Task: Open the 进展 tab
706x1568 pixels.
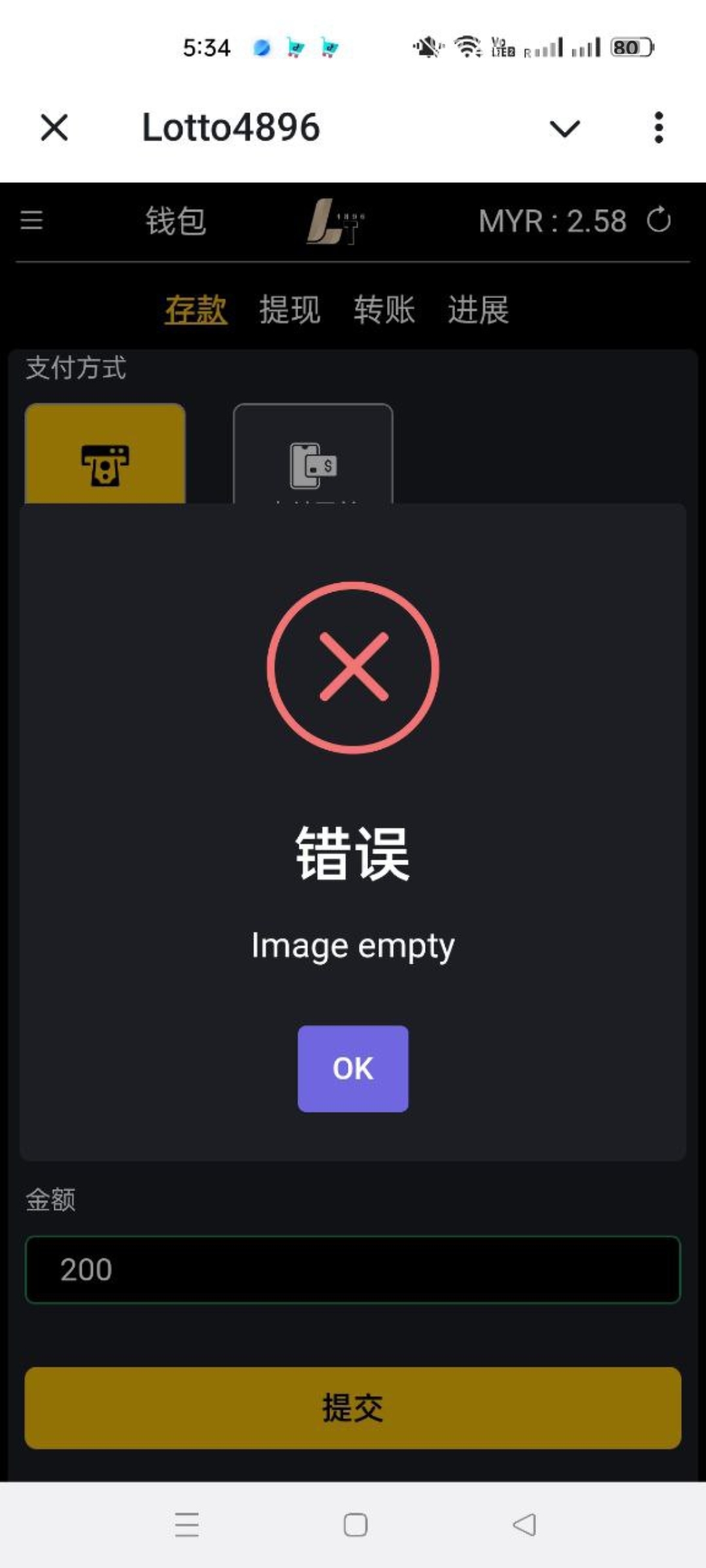Action: click(x=479, y=310)
